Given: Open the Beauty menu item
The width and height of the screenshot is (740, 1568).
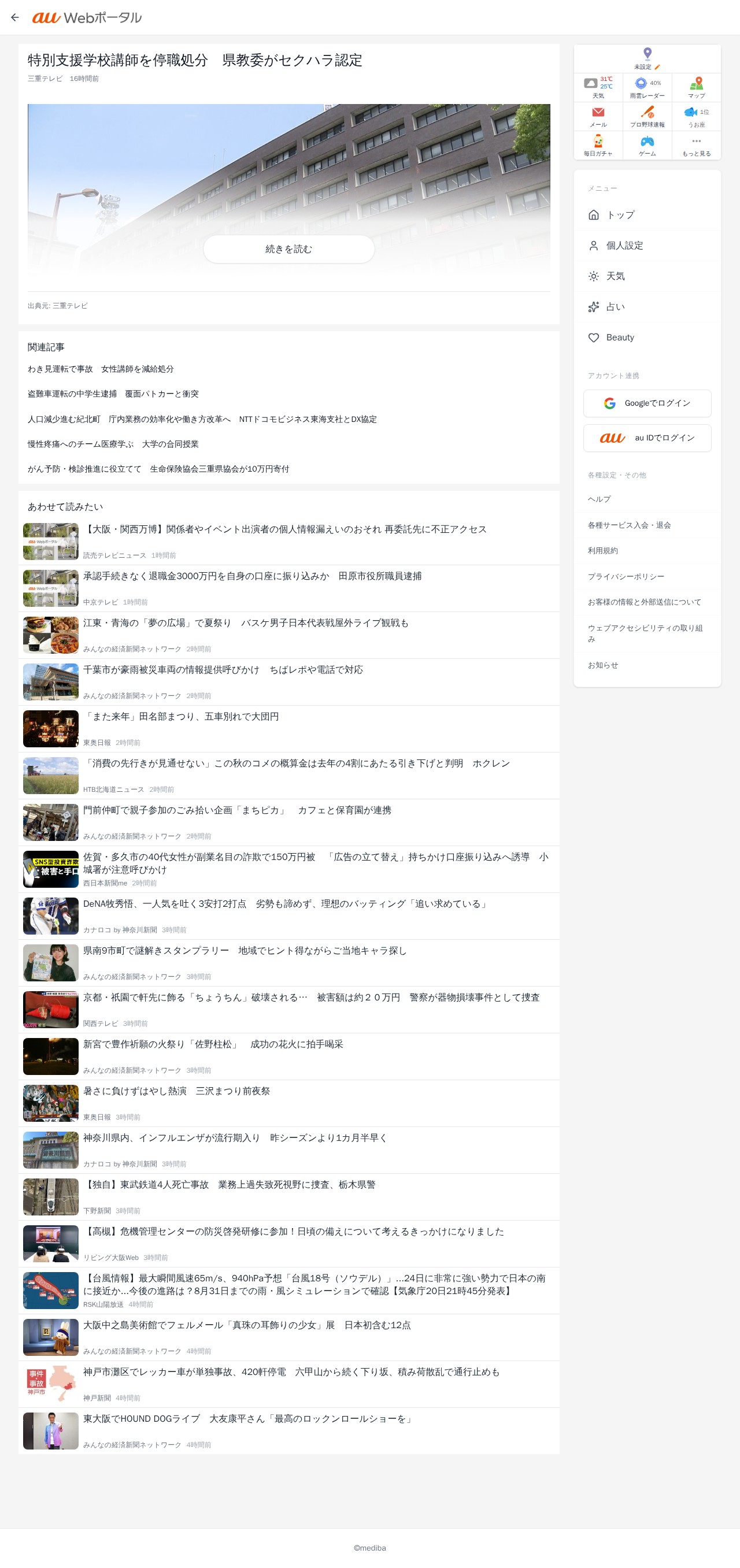Looking at the screenshot, I should (x=647, y=337).
